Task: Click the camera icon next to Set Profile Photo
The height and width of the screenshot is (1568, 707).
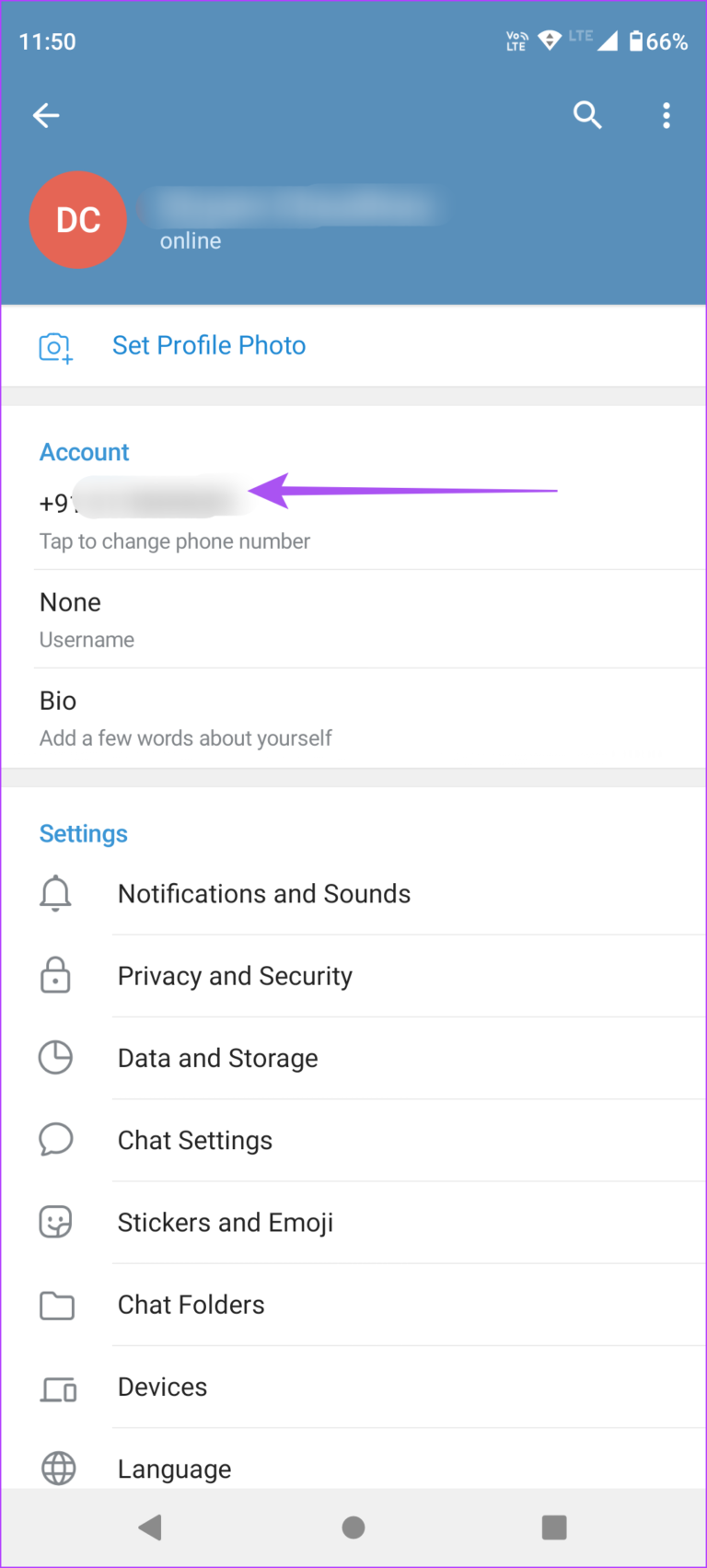Action: click(x=54, y=345)
